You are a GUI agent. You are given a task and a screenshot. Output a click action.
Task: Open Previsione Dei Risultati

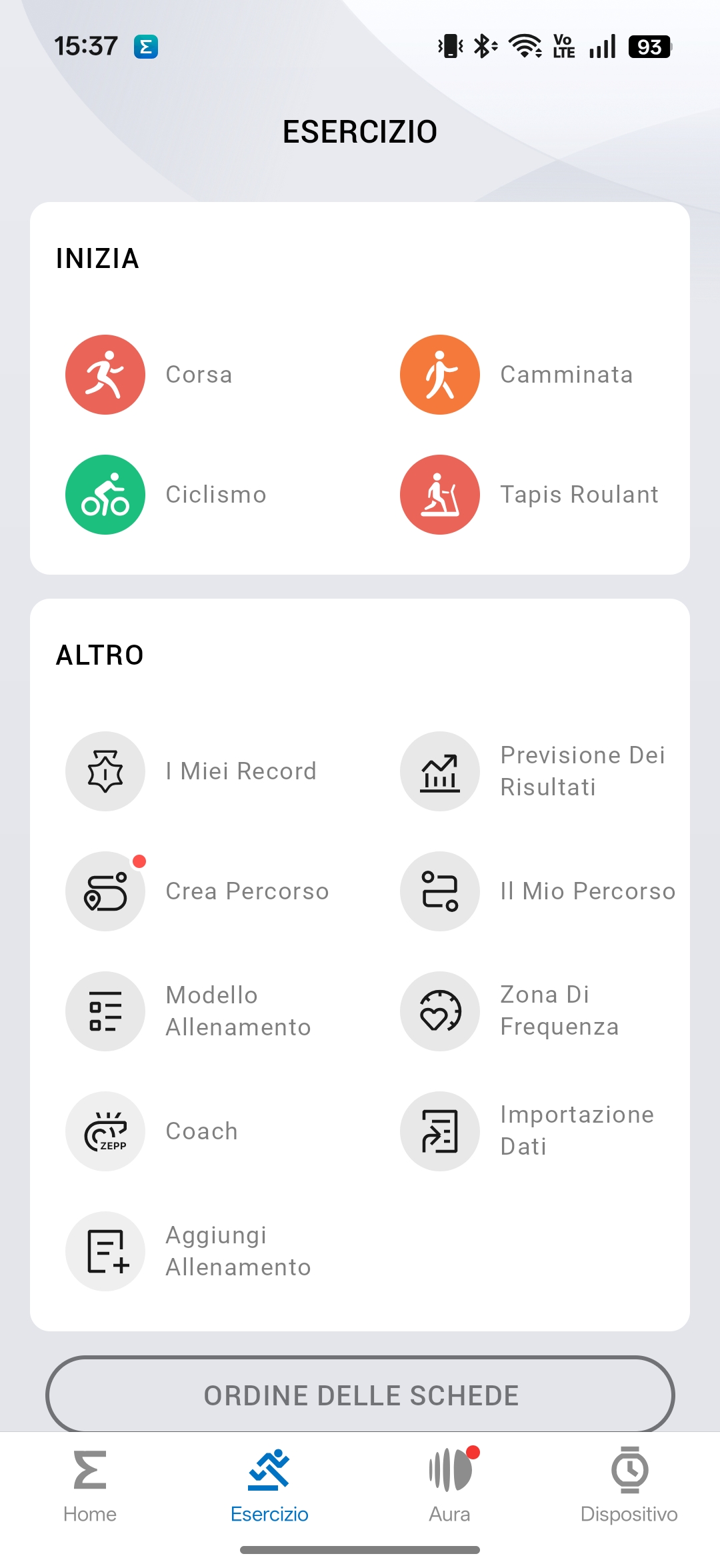click(x=440, y=771)
